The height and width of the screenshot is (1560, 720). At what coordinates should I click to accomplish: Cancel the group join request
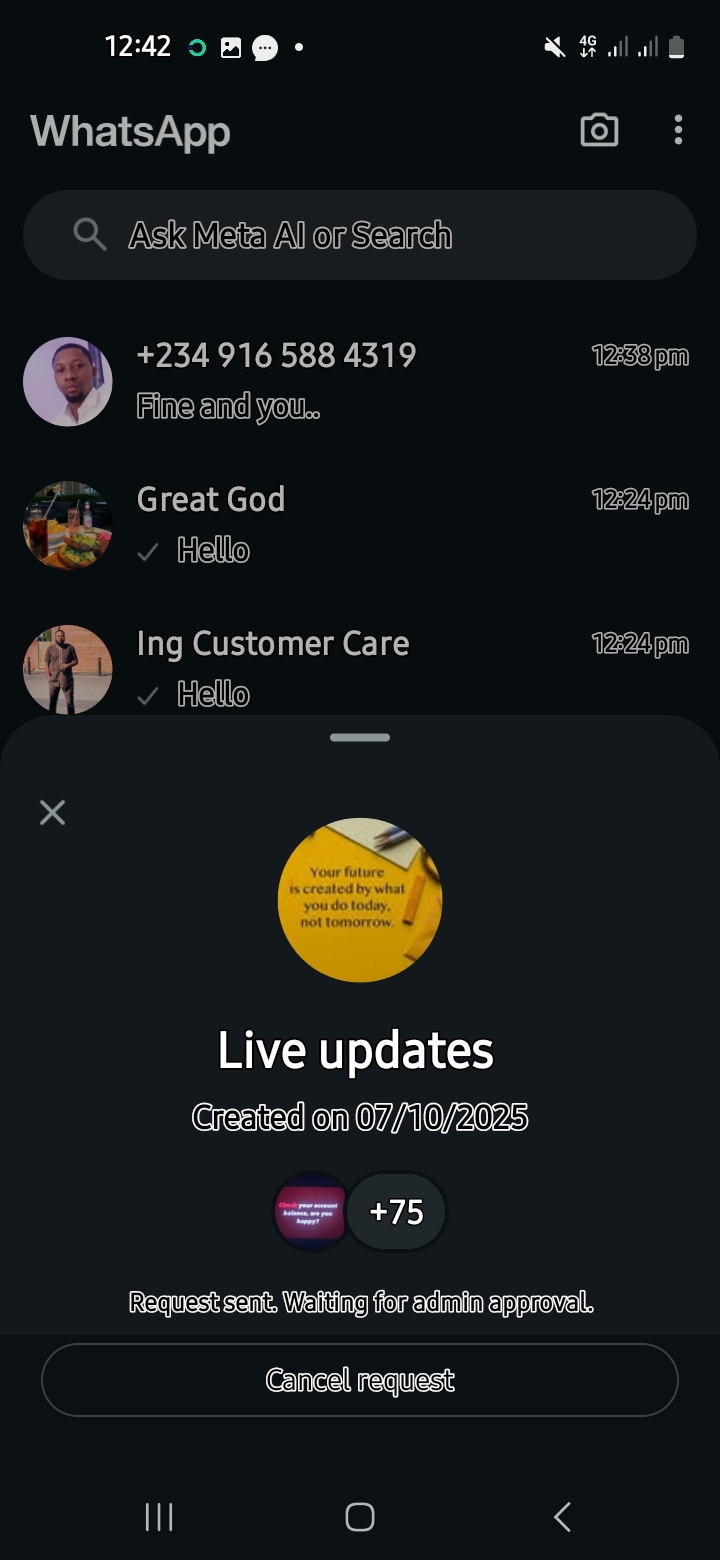pyautogui.click(x=360, y=1380)
